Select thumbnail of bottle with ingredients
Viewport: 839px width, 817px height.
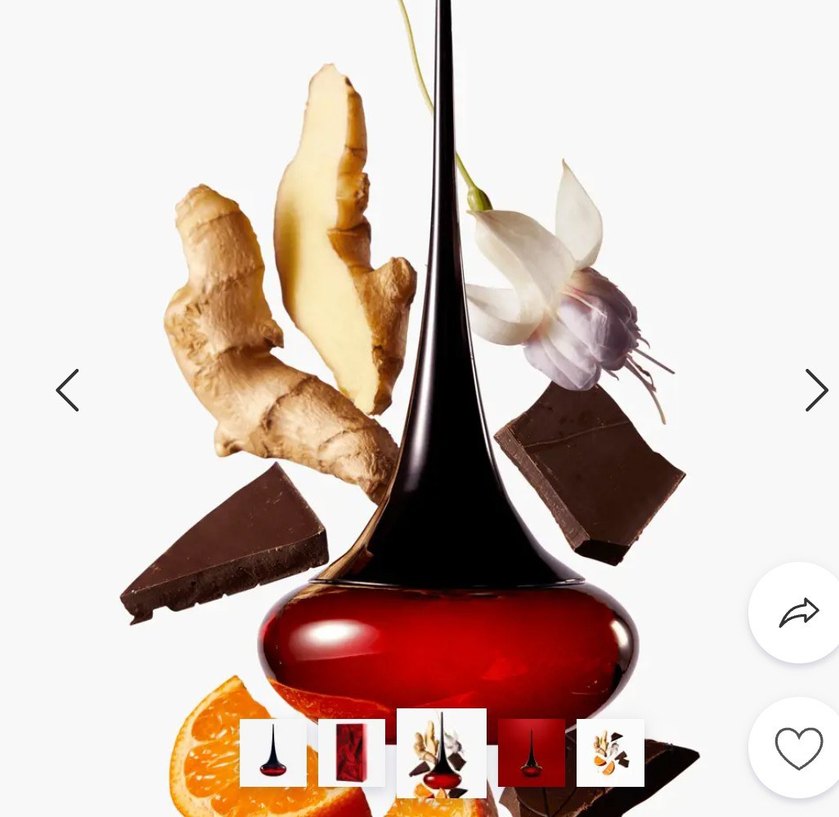(441, 753)
